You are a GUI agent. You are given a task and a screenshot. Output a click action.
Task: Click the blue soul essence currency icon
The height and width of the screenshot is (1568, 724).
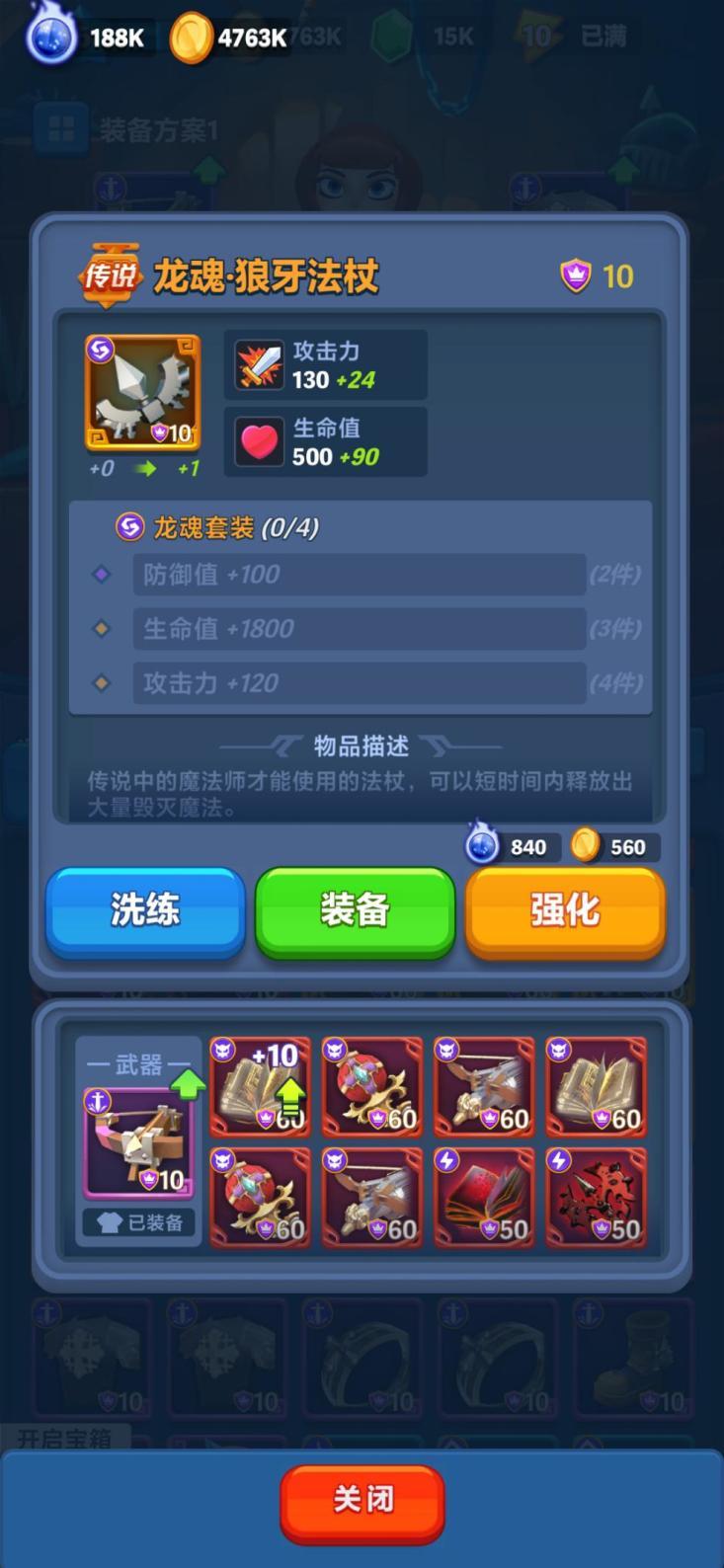pos(50,38)
